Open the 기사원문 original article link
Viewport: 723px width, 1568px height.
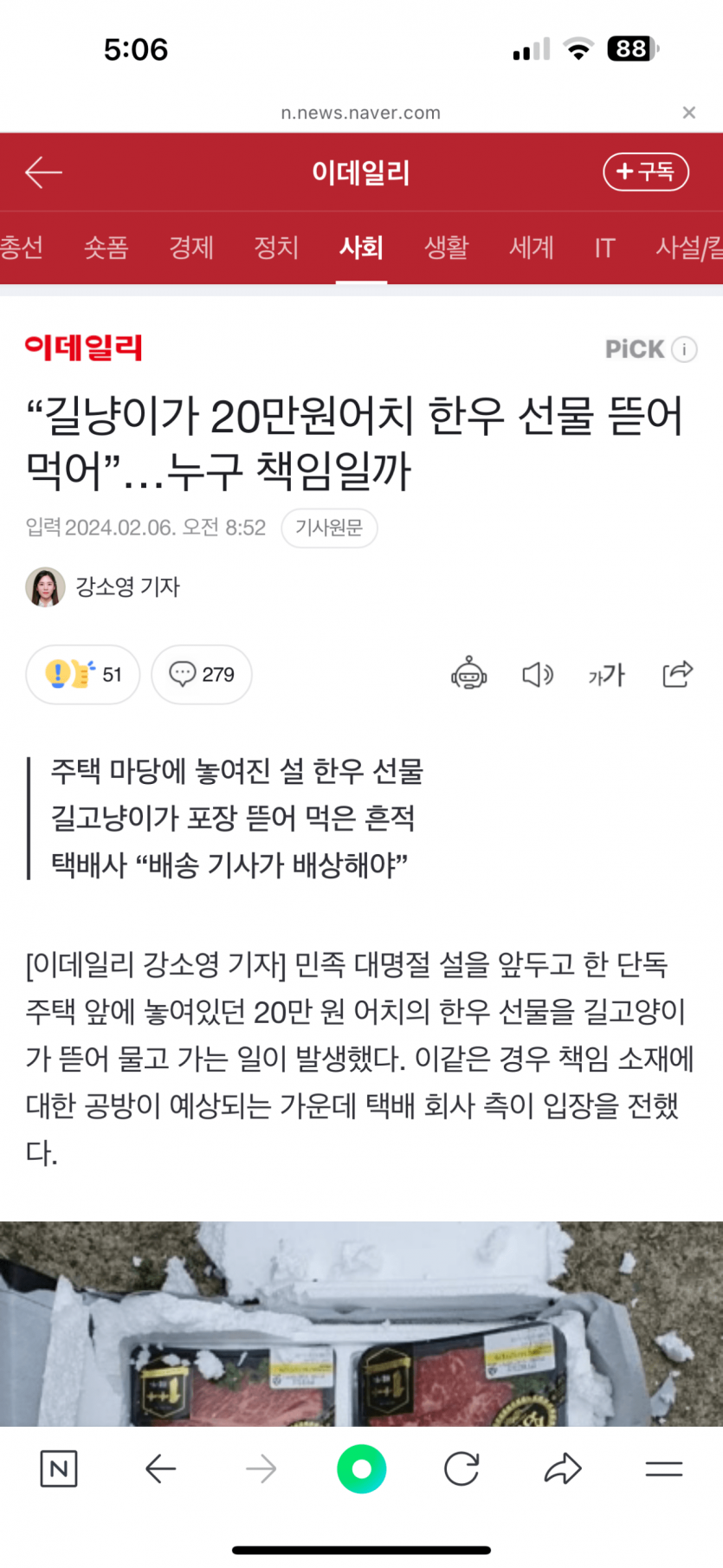329,528
